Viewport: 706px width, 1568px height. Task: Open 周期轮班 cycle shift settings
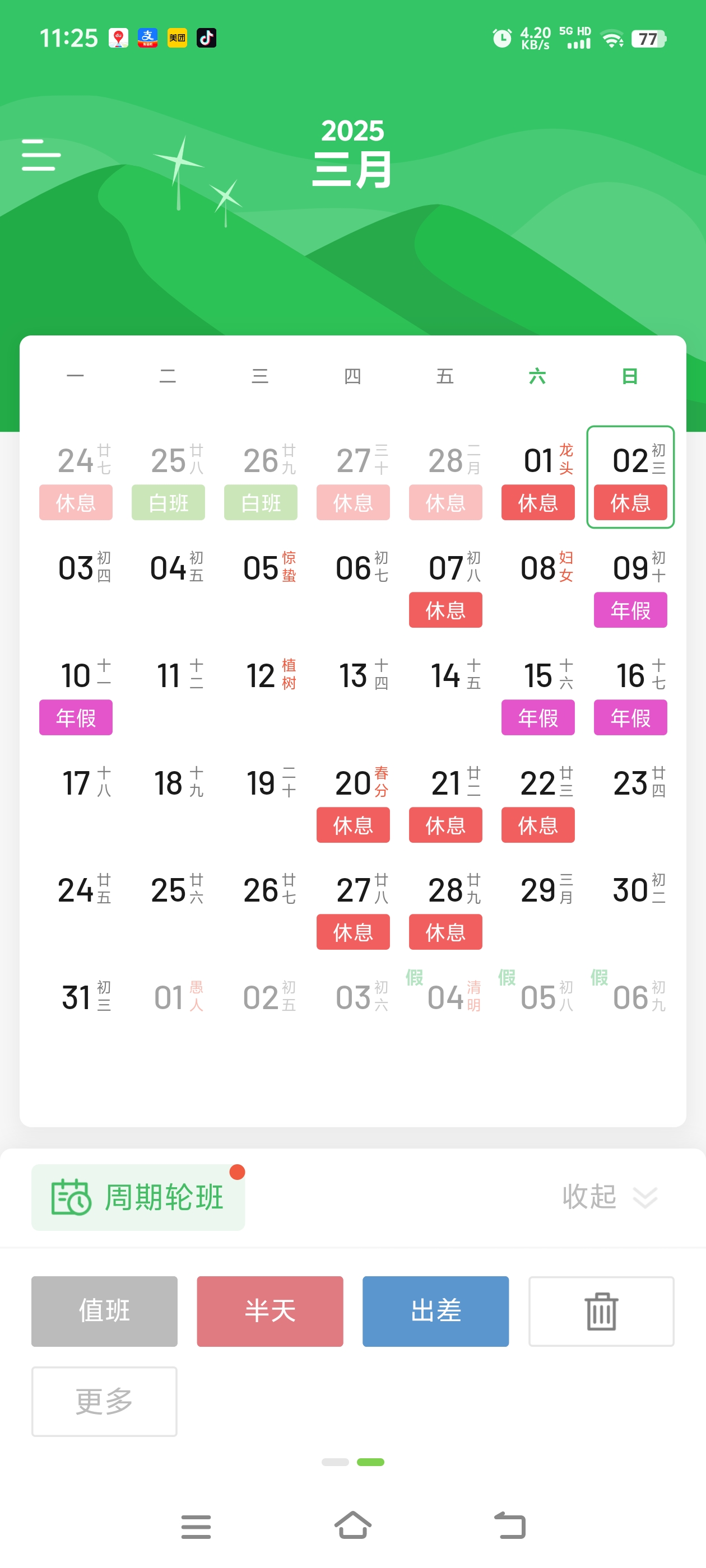(138, 1197)
